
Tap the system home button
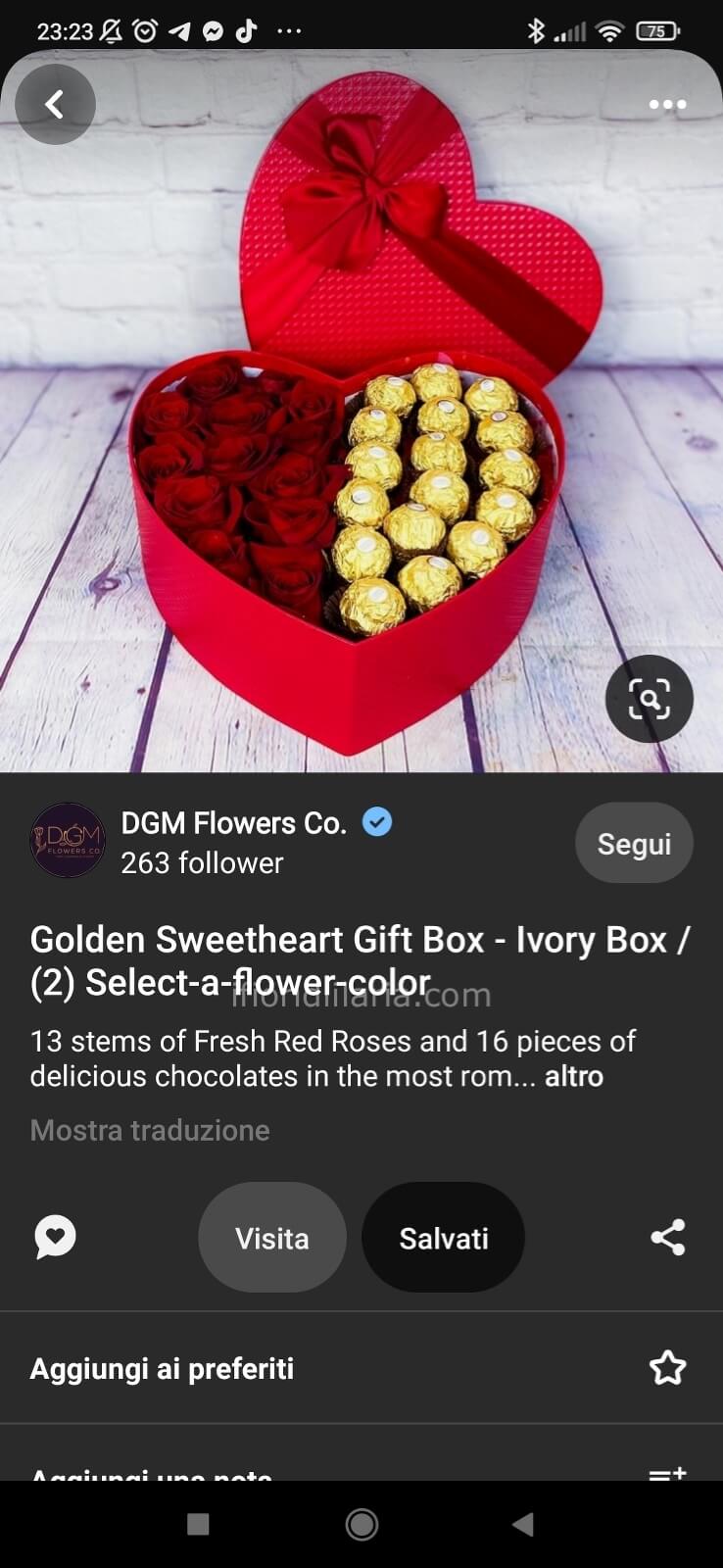pos(361,1524)
